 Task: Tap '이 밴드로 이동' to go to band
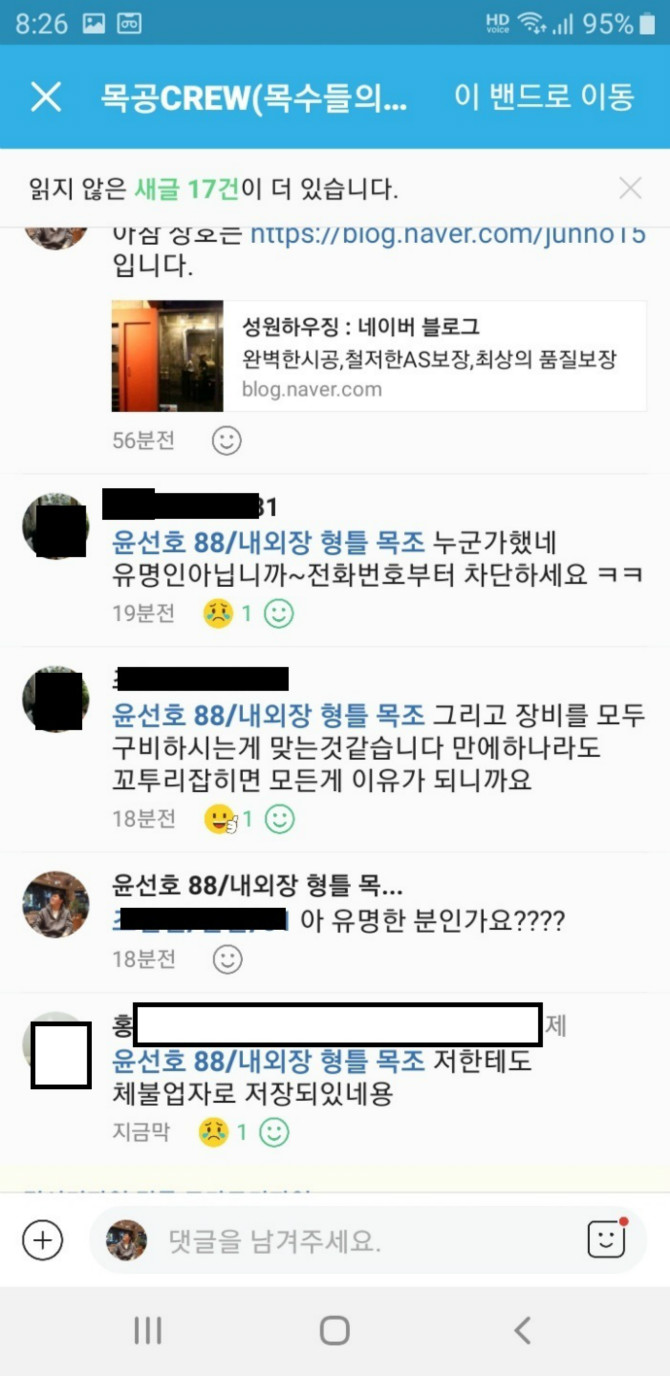pos(544,97)
